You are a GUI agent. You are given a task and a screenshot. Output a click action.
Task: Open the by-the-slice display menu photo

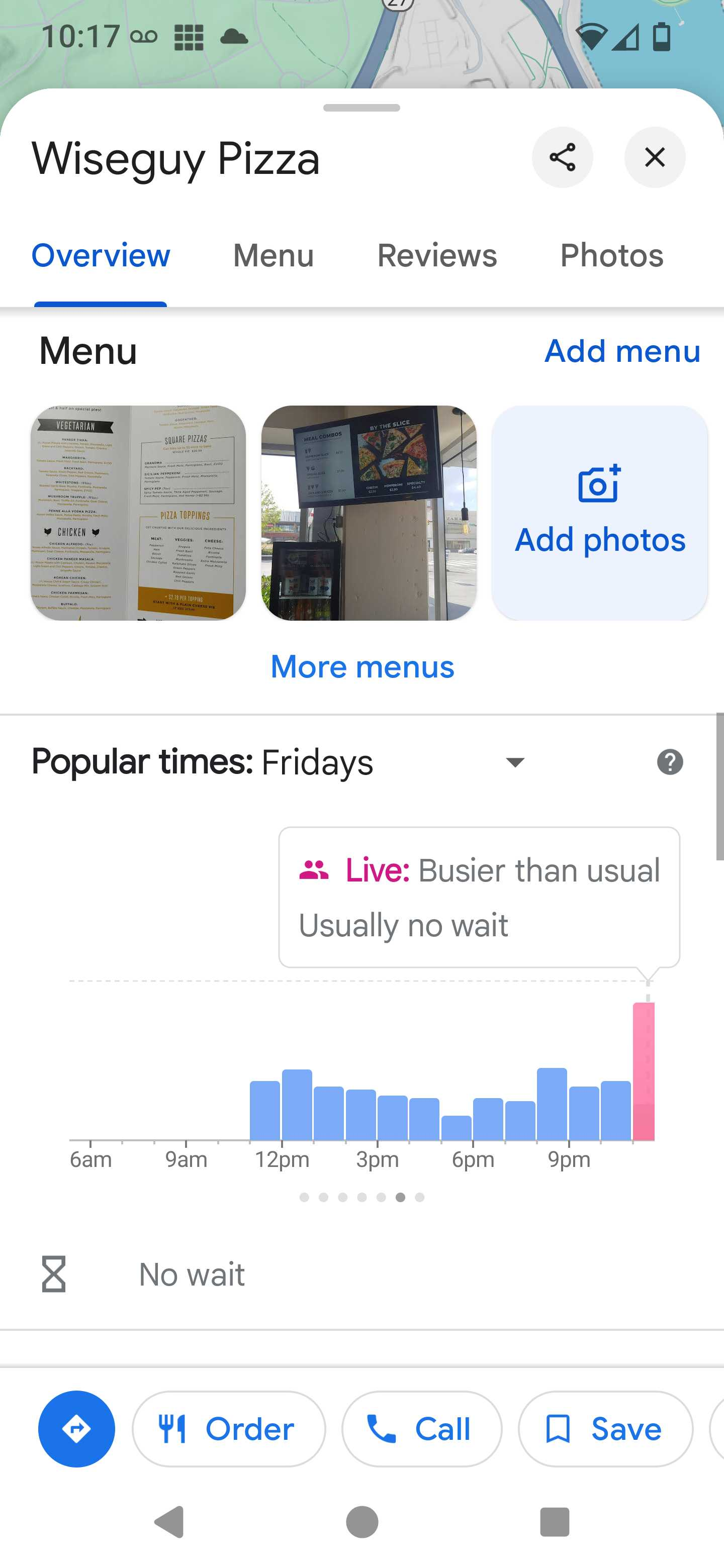pyautogui.click(x=369, y=513)
